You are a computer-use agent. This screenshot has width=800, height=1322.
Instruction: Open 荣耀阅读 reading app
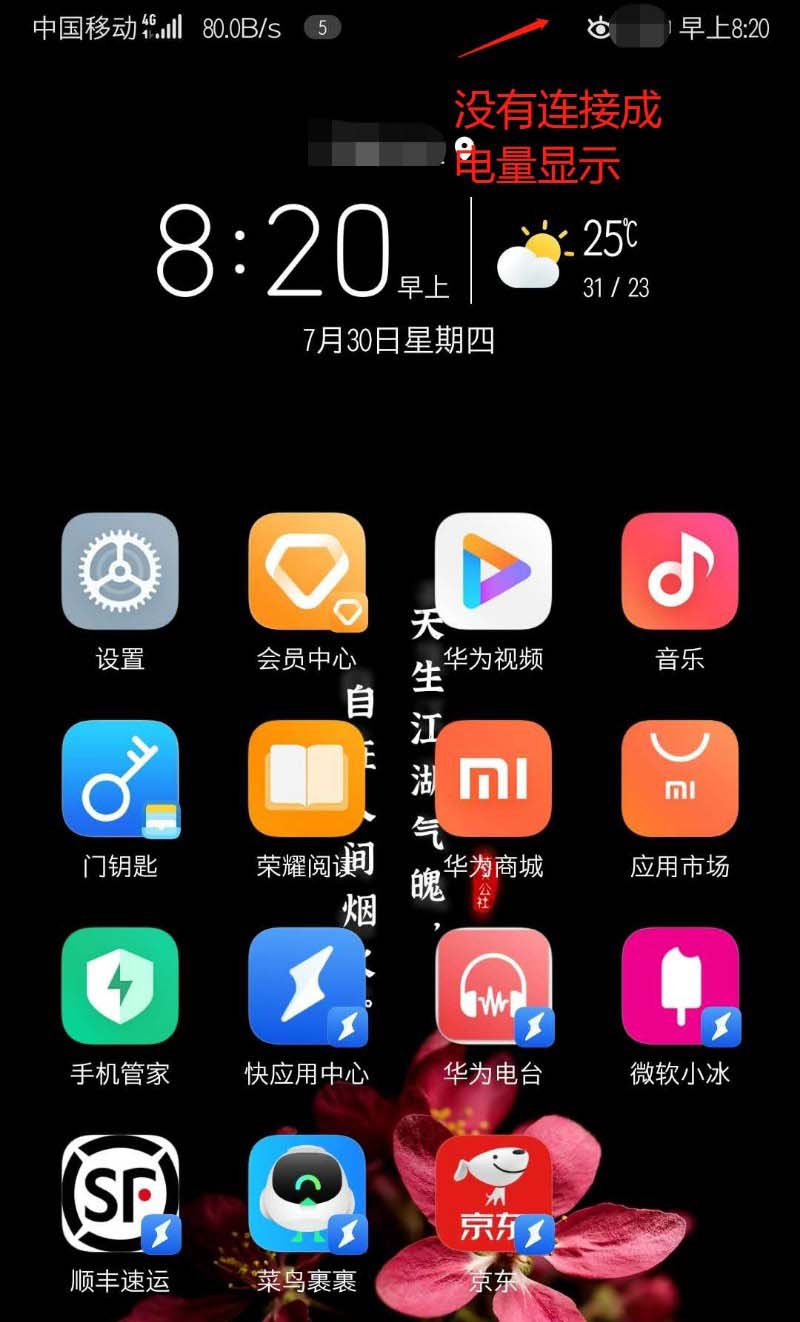pyautogui.click(x=306, y=778)
